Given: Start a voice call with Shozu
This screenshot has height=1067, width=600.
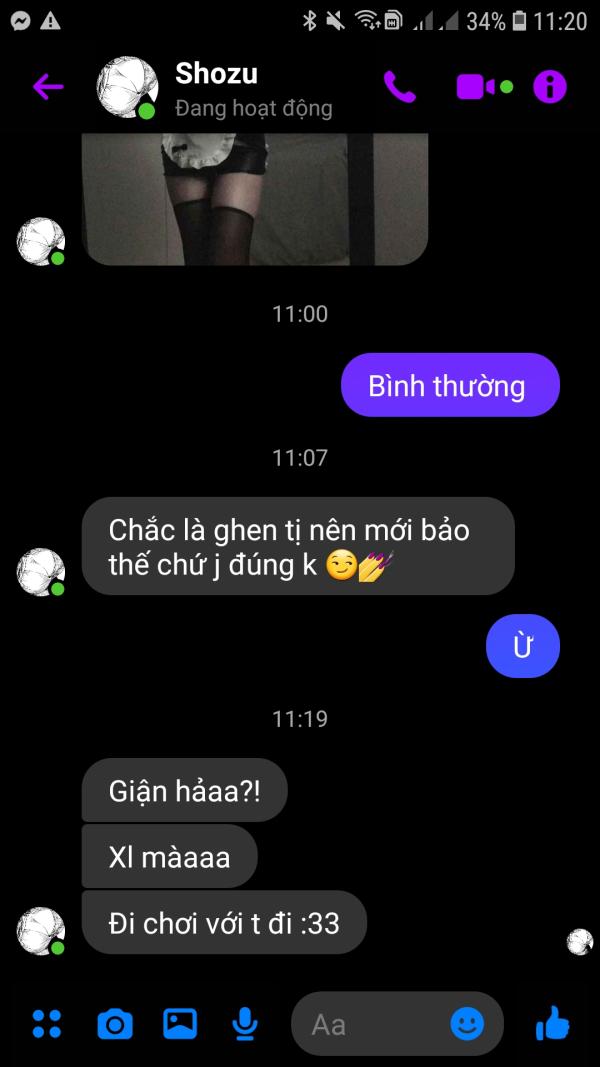Looking at the screenshot, I should [399, 88].
